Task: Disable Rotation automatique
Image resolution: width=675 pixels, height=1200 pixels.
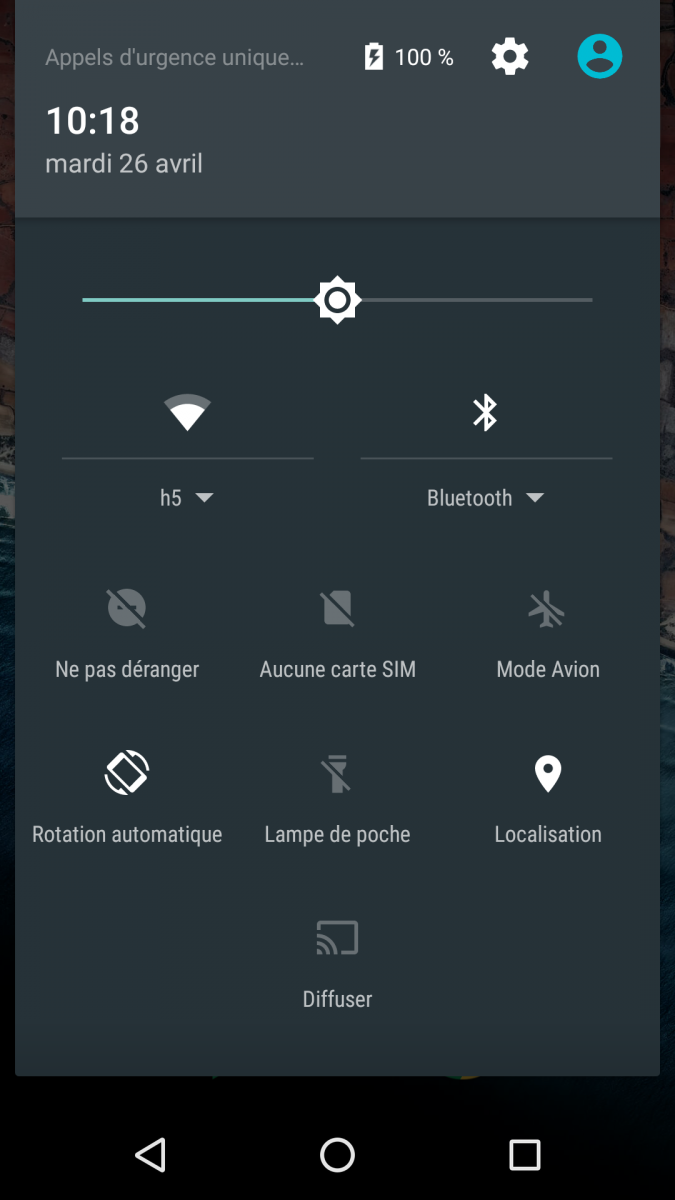Action: (127, 799)
